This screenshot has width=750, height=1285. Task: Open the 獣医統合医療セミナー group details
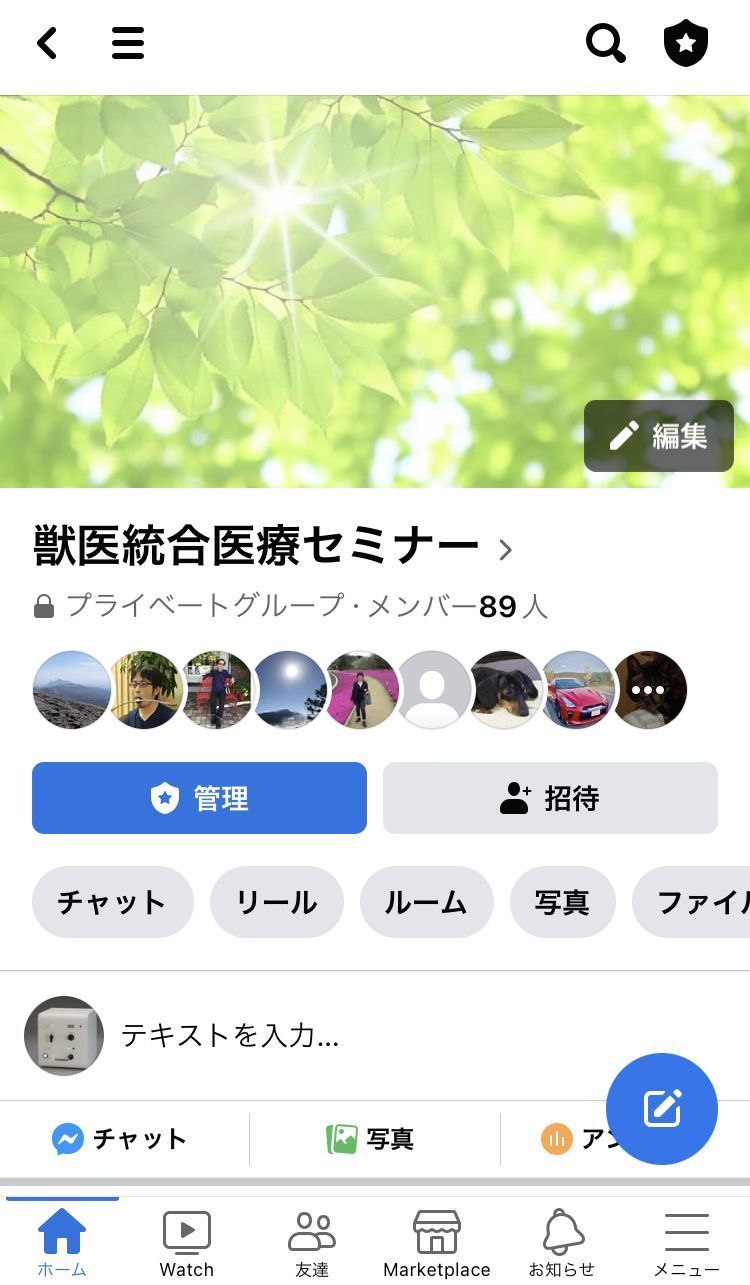click(x=273, y=547)
